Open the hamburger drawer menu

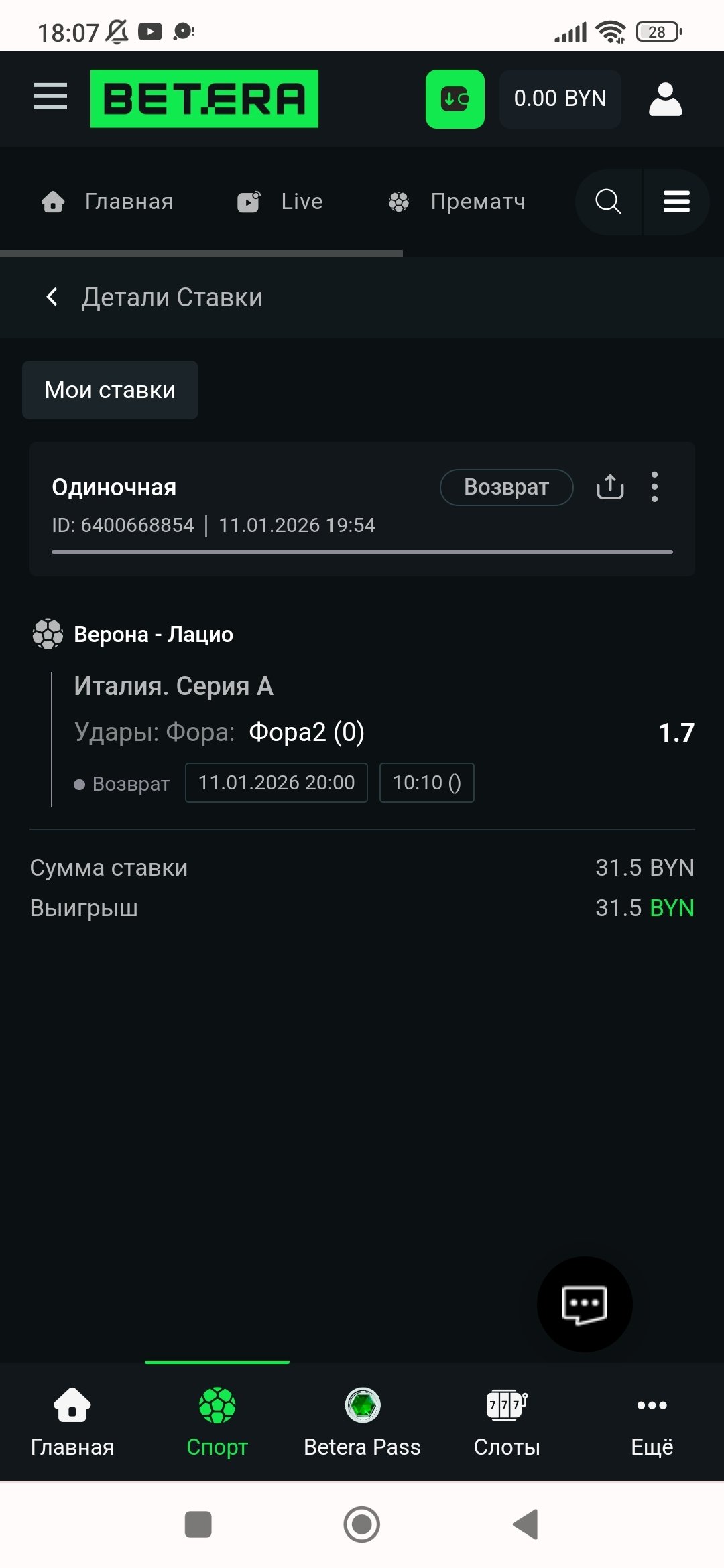[x=50, y=97]
